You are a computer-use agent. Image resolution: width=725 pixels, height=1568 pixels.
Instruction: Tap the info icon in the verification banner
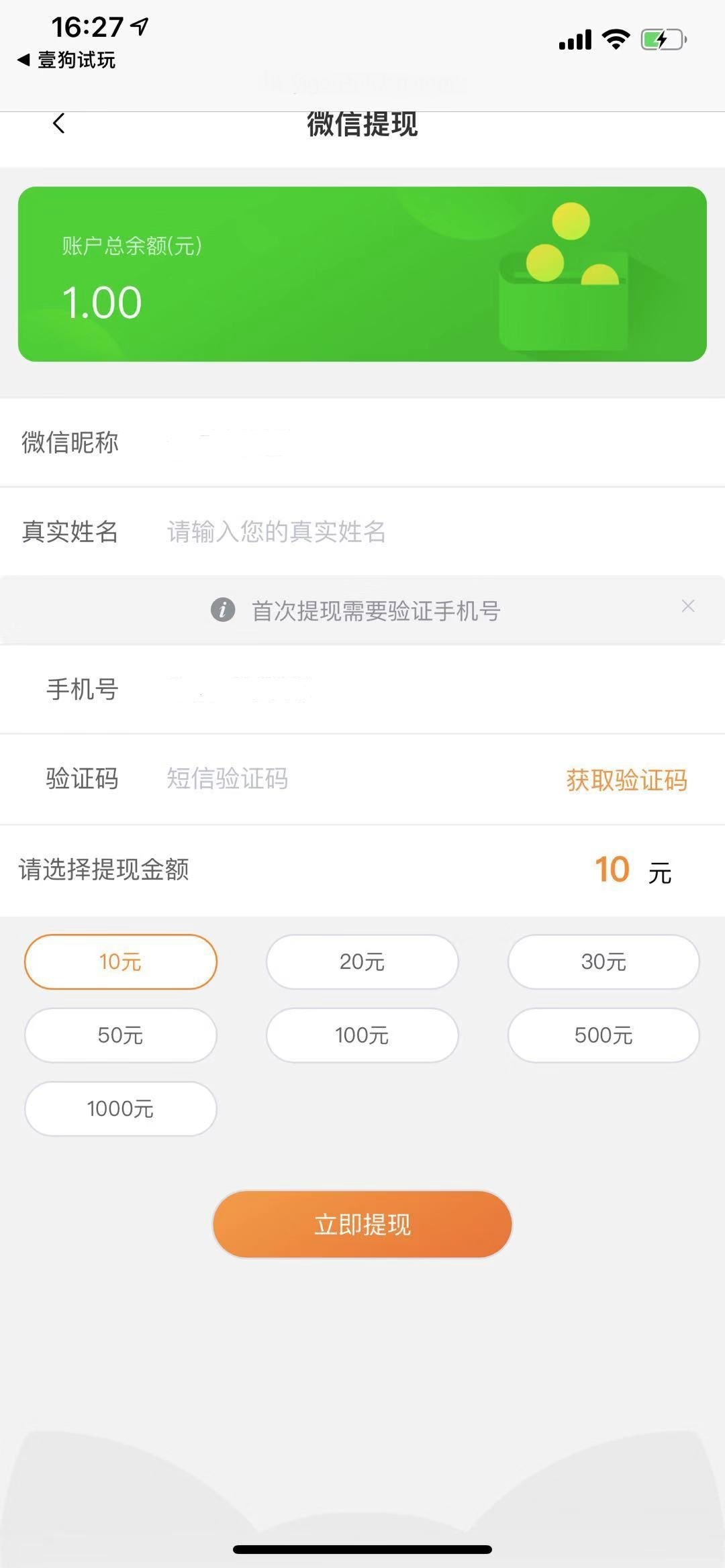pos(223,609)
